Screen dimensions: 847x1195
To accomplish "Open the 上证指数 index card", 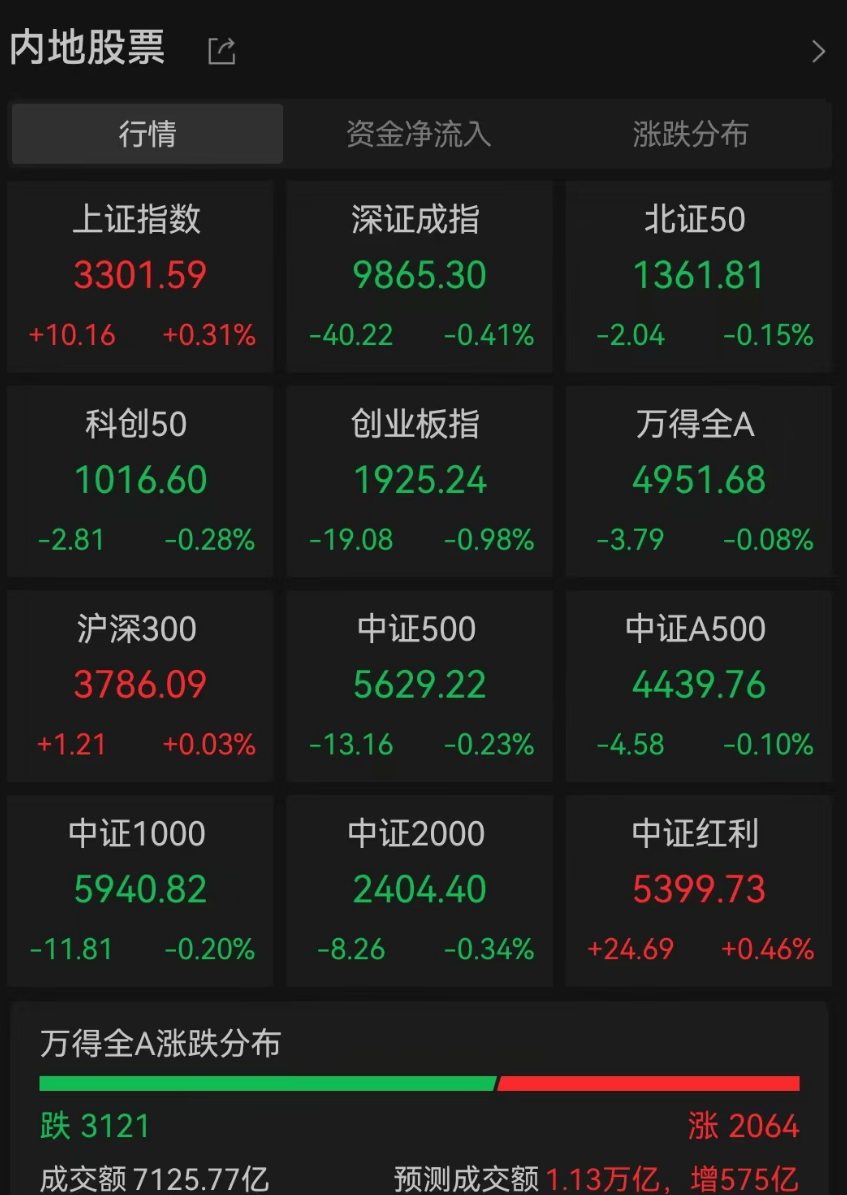I will 139,277.
